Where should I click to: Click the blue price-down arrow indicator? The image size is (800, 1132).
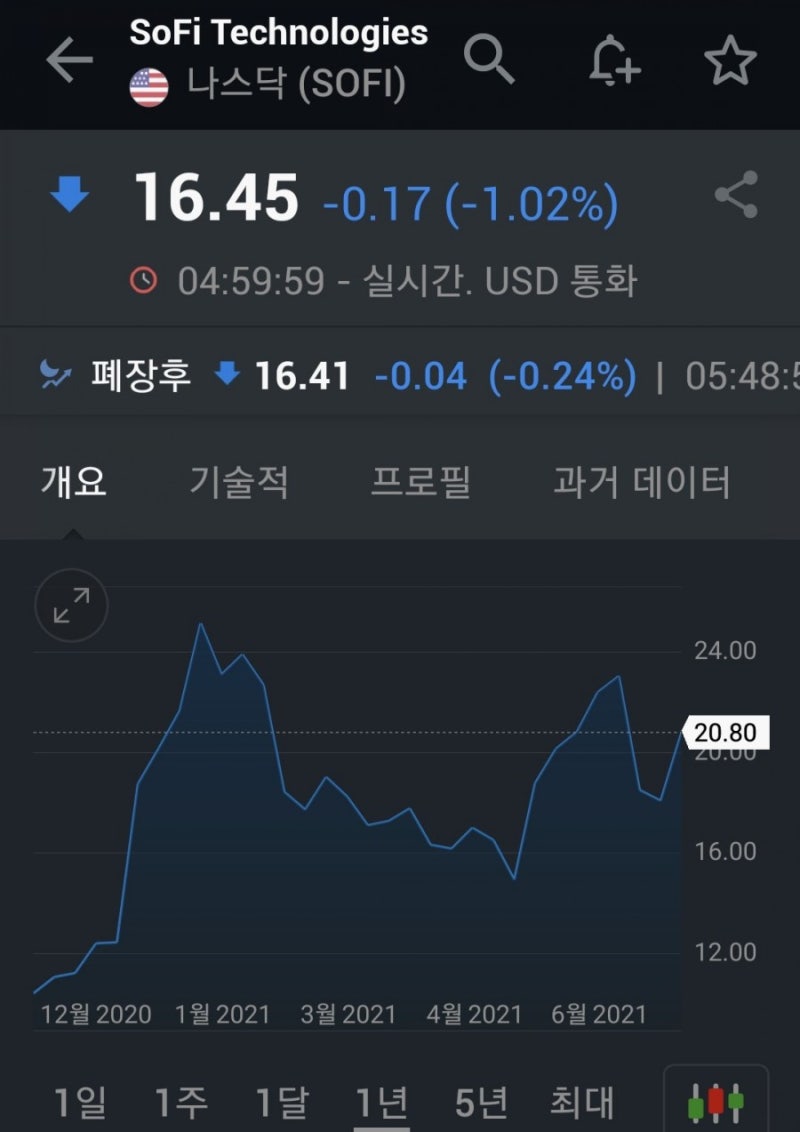point(68,196)
